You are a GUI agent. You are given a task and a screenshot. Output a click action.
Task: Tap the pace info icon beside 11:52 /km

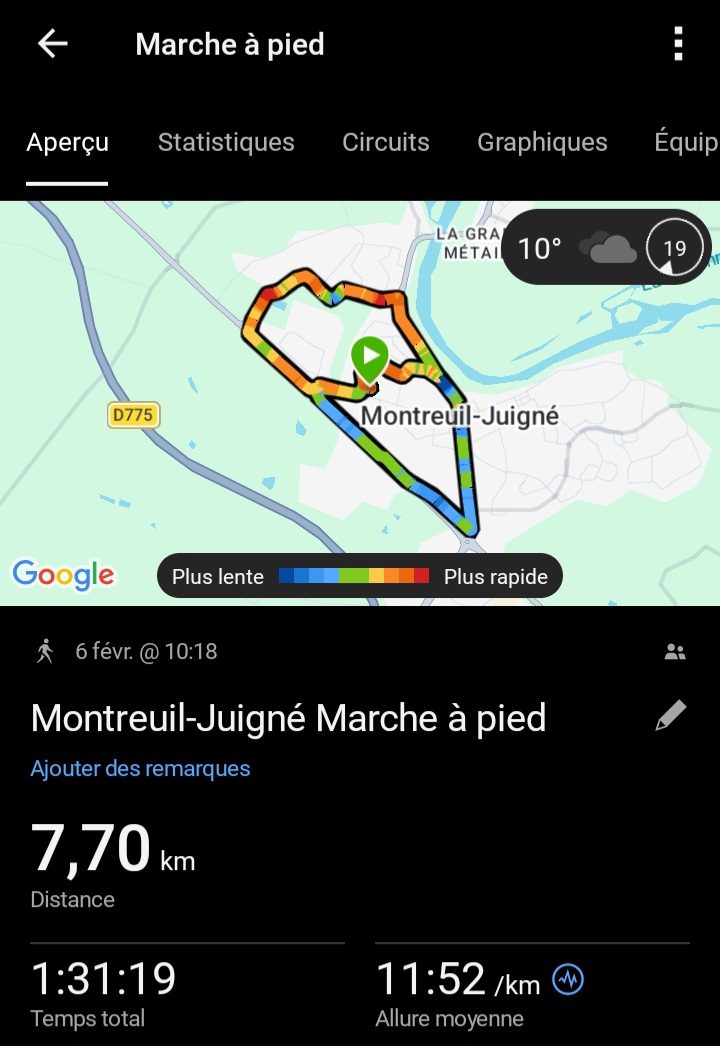(568, 980)
